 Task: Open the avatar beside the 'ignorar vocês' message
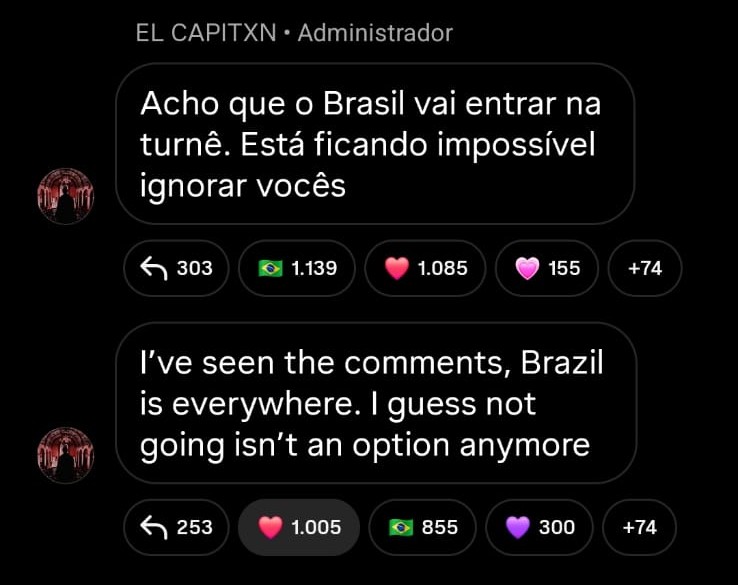coord(65,196)
